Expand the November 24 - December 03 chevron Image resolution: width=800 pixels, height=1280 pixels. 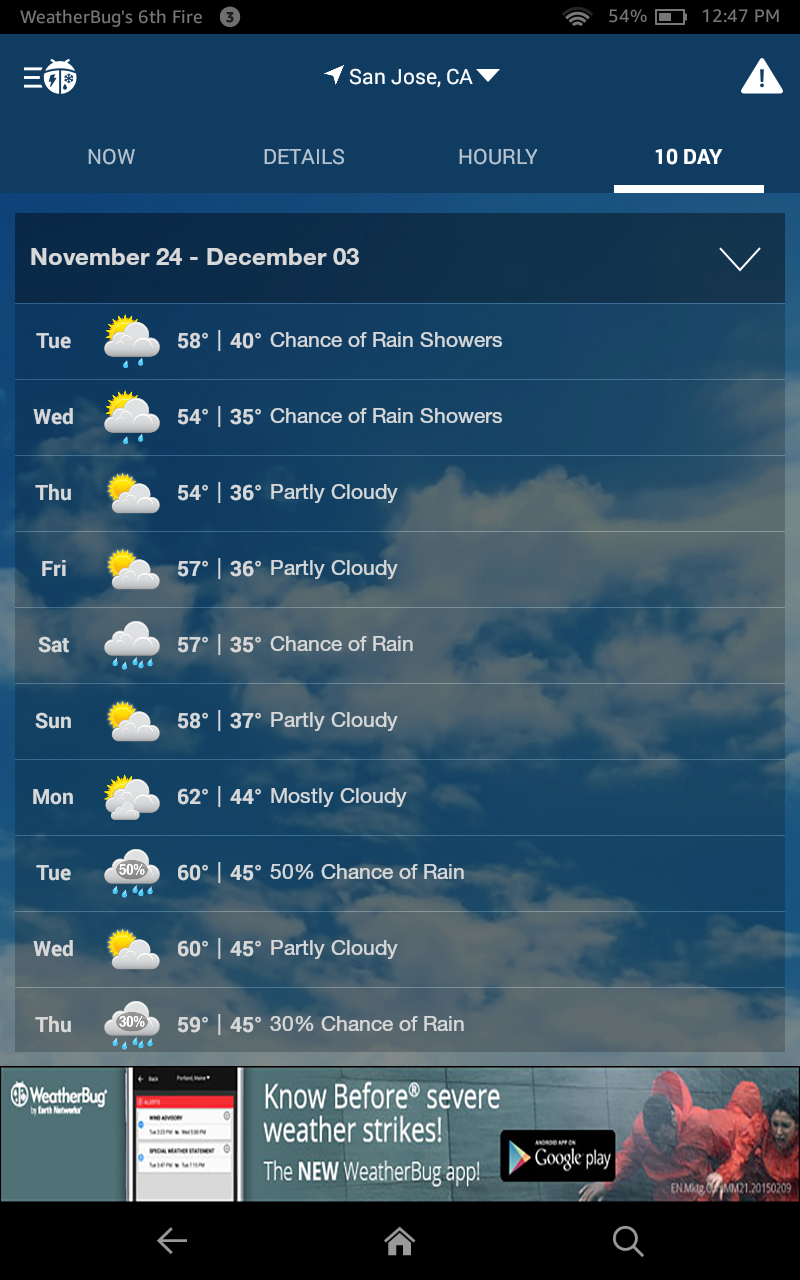click(740, 258)
